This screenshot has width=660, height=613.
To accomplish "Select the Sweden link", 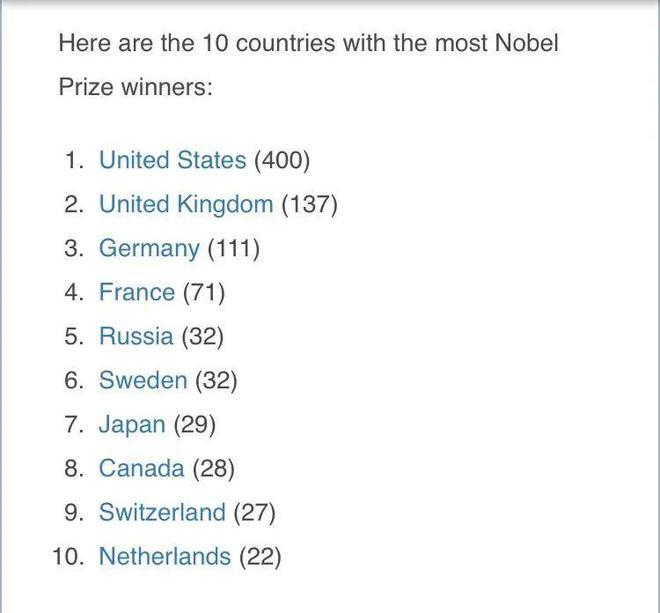I will pos(143,380).
